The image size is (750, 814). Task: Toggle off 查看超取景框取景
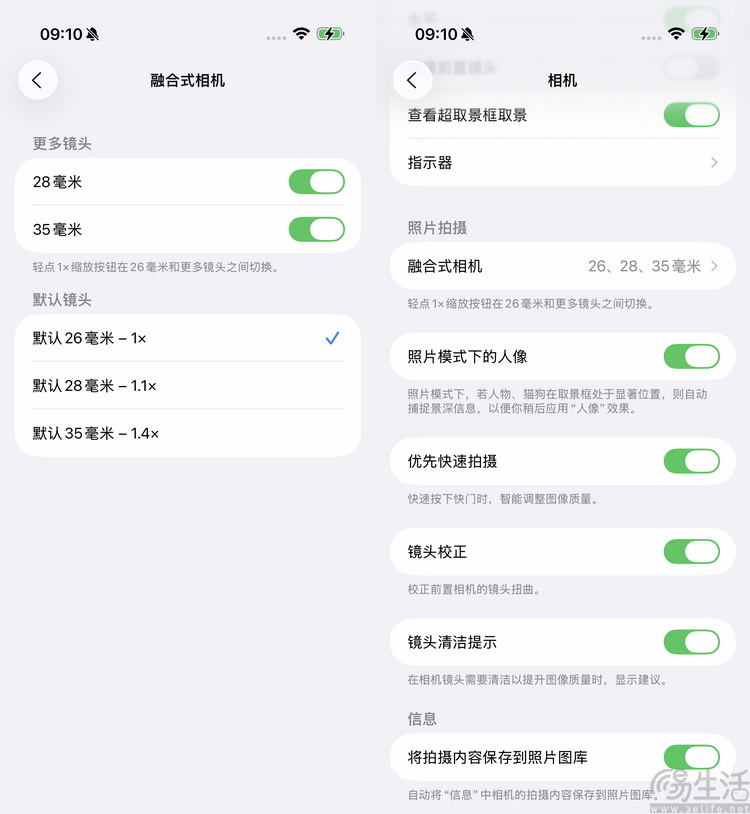pyautogui.click(x=692, y=115)
